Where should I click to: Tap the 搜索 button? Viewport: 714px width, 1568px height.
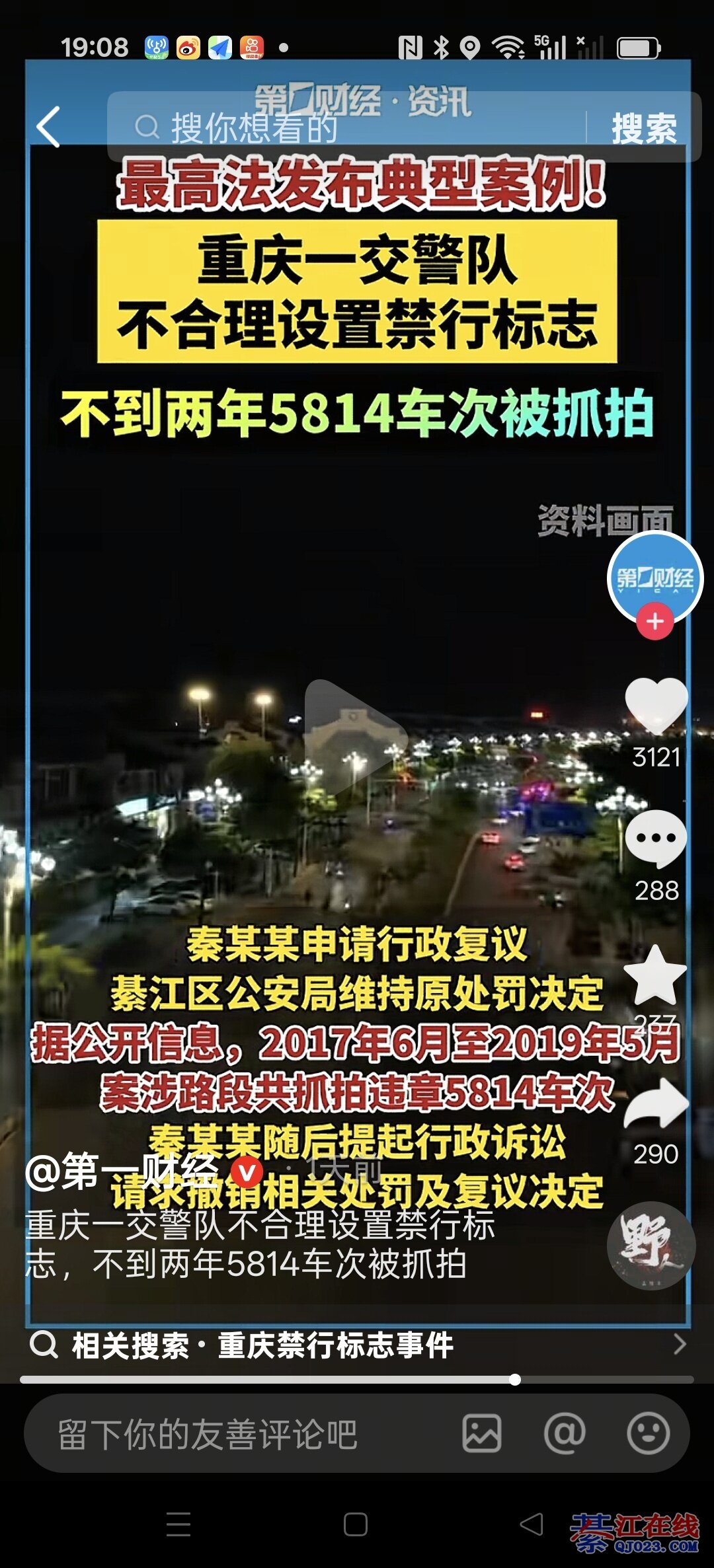pyautogui.click(x=643, y=128)
